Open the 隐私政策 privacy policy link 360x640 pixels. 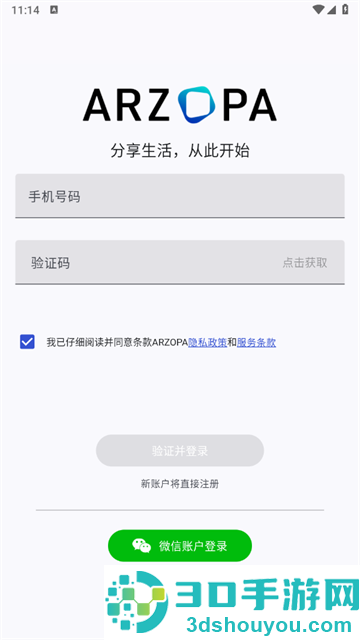[x=207, y=342]
